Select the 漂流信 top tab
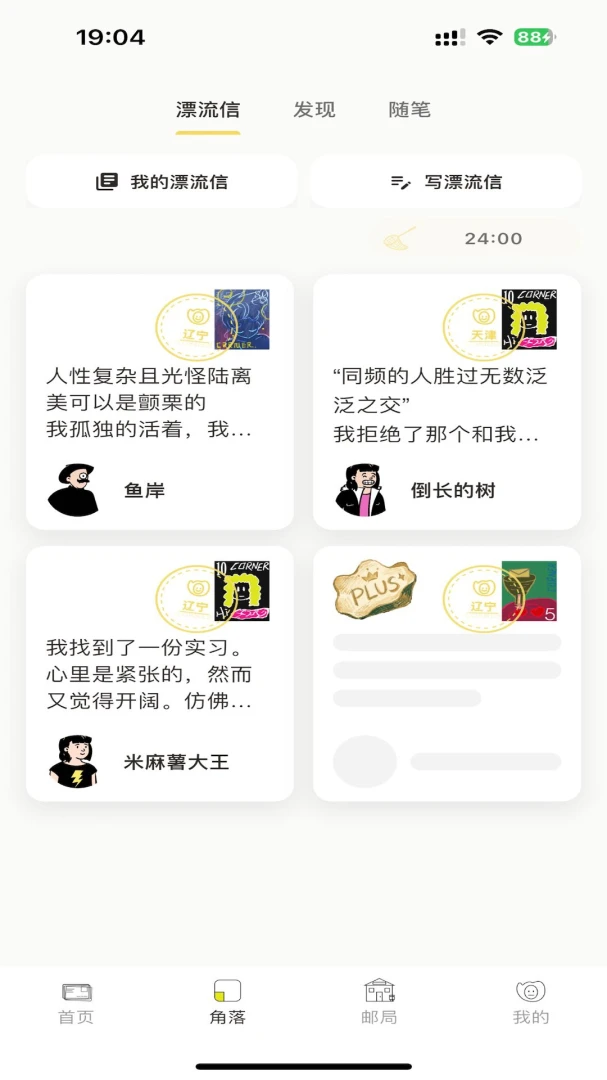Viewport: 607px width, 1080px height. [x=207, y=110]
